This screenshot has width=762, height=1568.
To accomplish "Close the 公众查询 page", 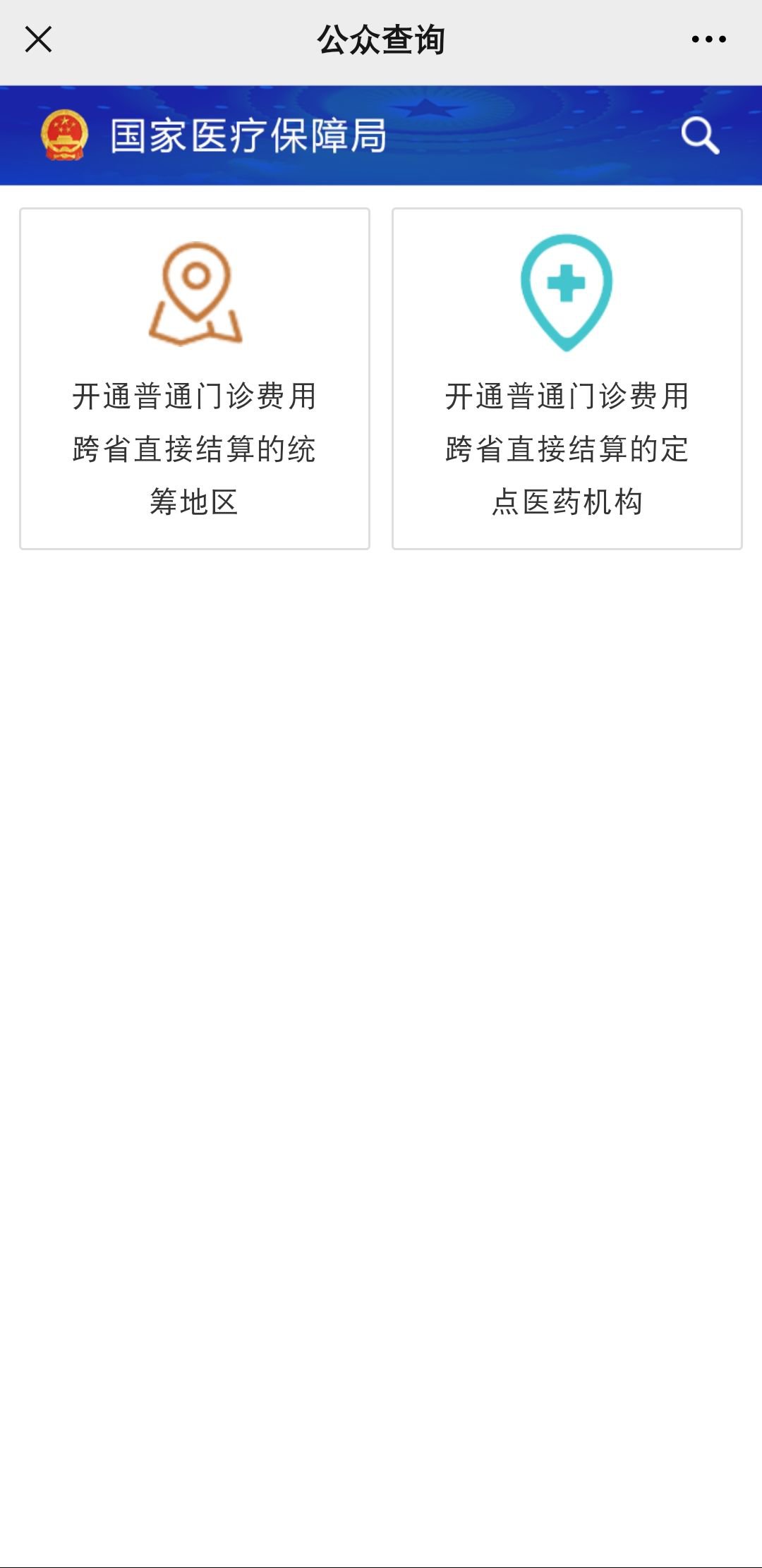I will click(38, 39).
